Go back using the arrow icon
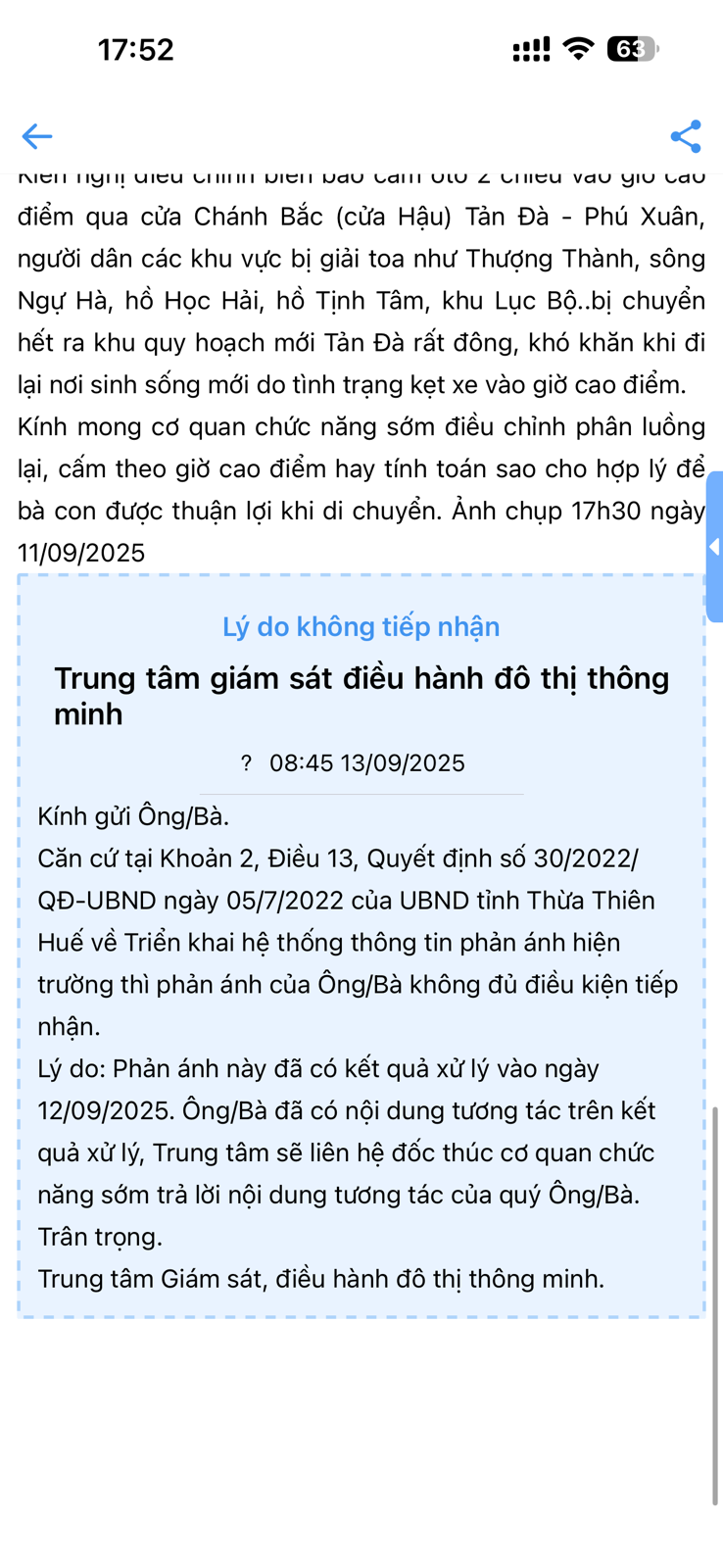The height and width of the screenshot is (1568, 723). tap(37, 136)
